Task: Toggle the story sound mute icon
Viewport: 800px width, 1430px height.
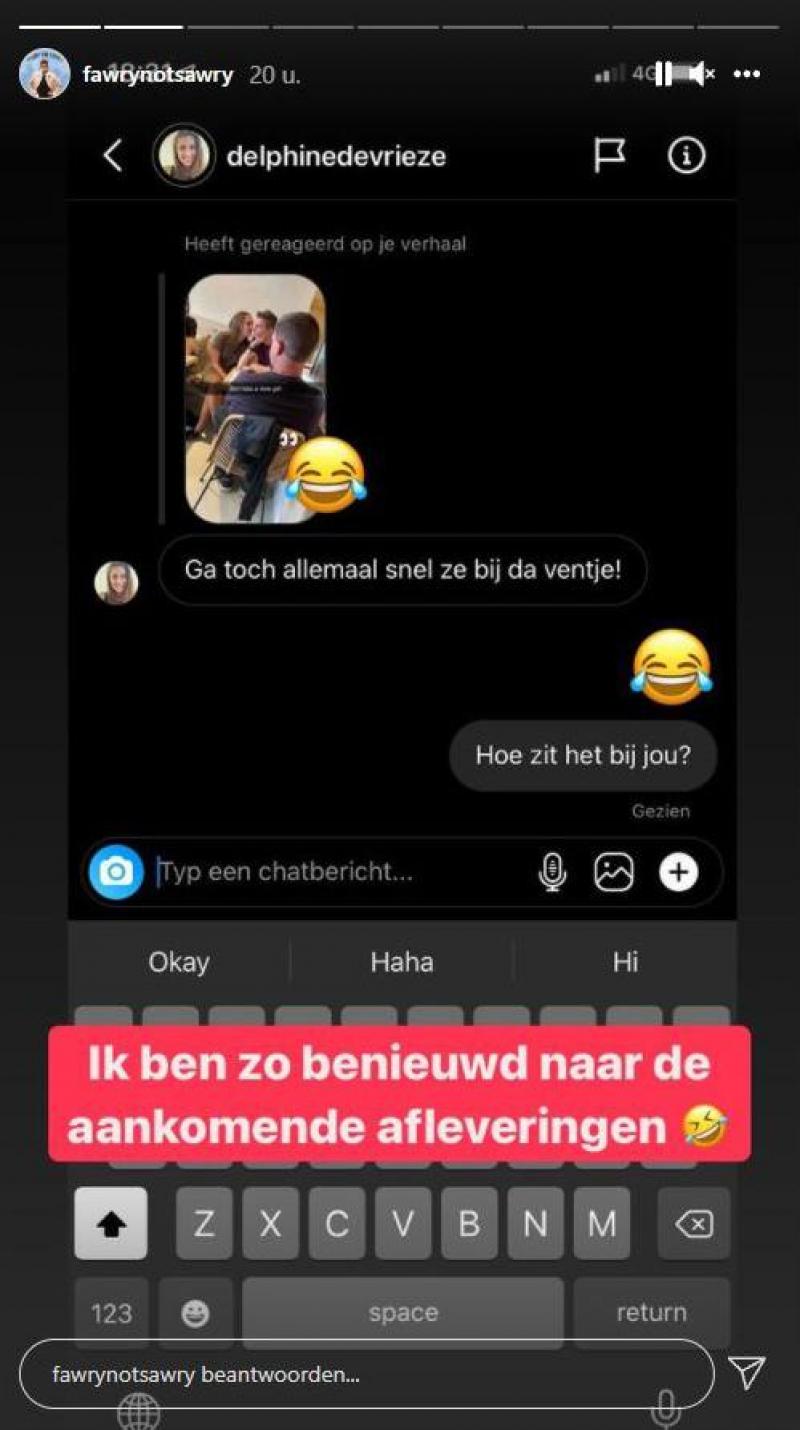Action: click(x=700, y=74)
